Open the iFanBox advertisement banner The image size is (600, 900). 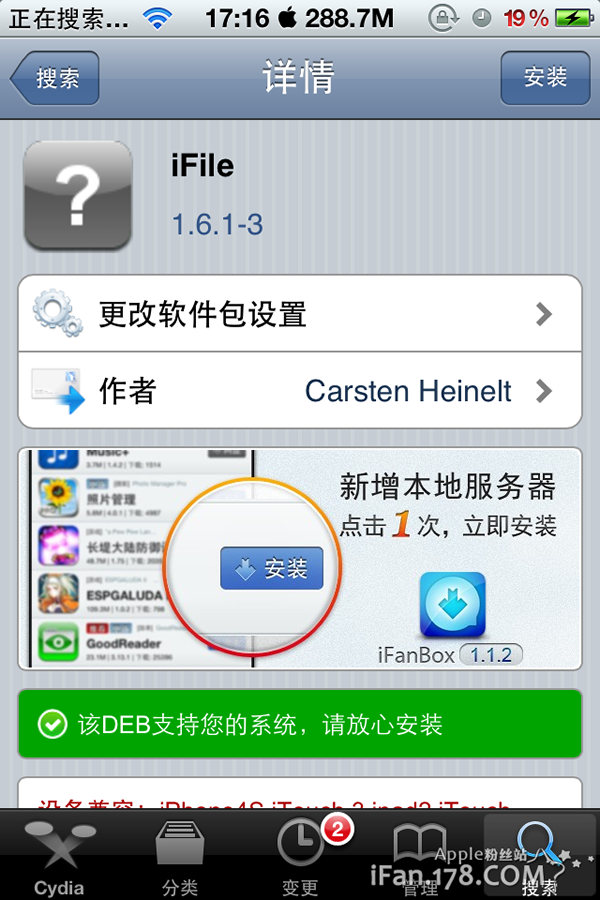300,559
